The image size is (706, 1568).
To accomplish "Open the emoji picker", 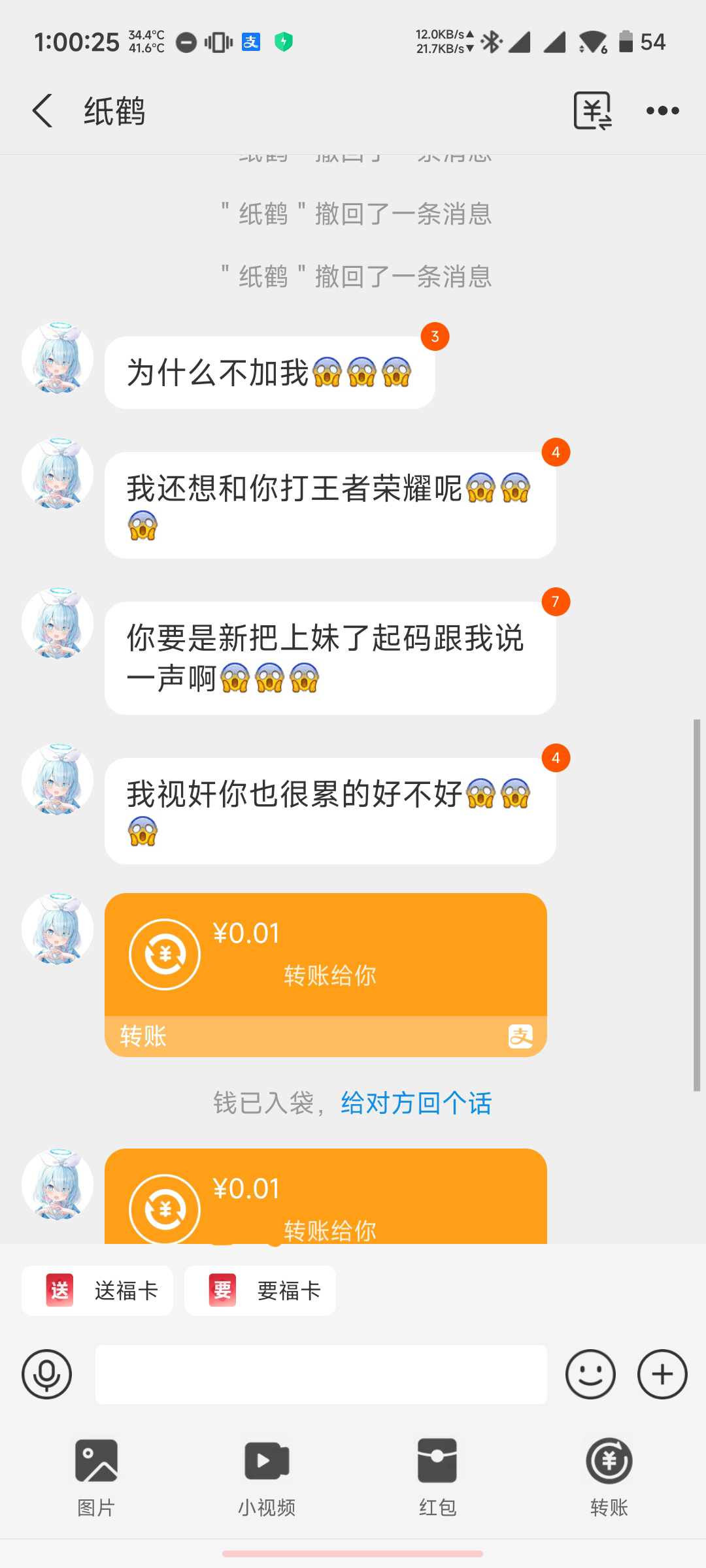I will click(590, 1374).
